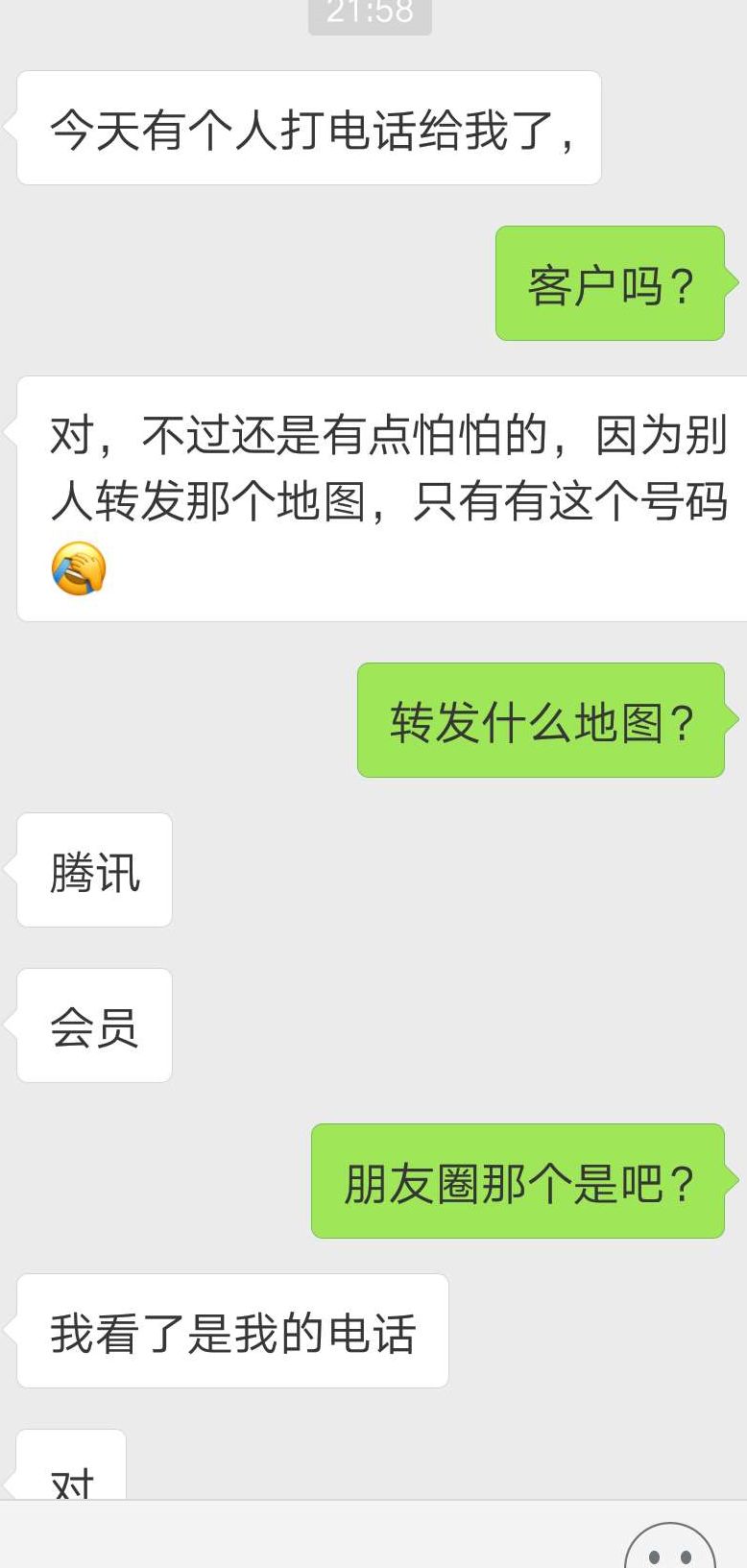The height and width of the screenshot is (1568, 747).
Task: Tap the partially visible bubble at screen bottom
Action: click(x=72, y=1479)
